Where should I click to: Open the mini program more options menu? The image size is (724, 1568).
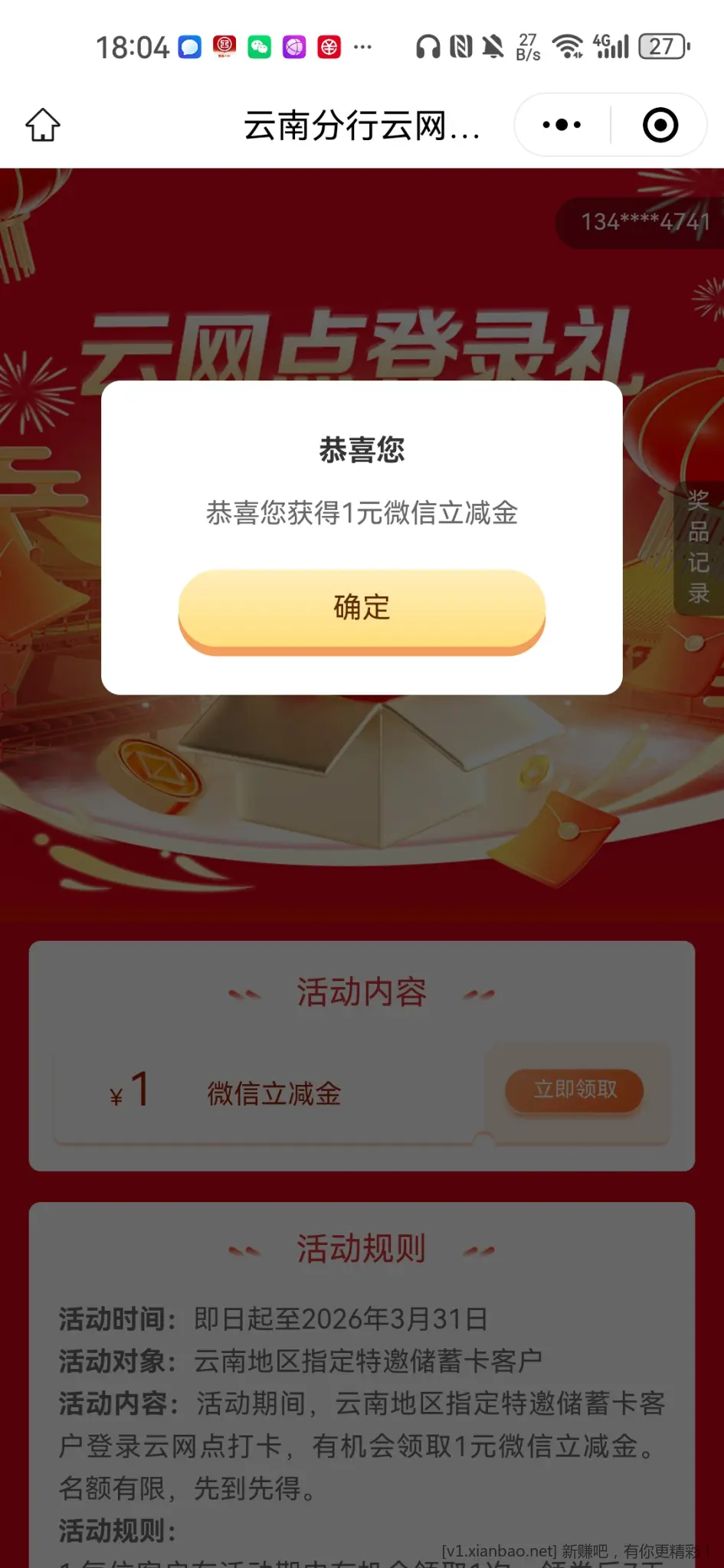coord(562,125)
